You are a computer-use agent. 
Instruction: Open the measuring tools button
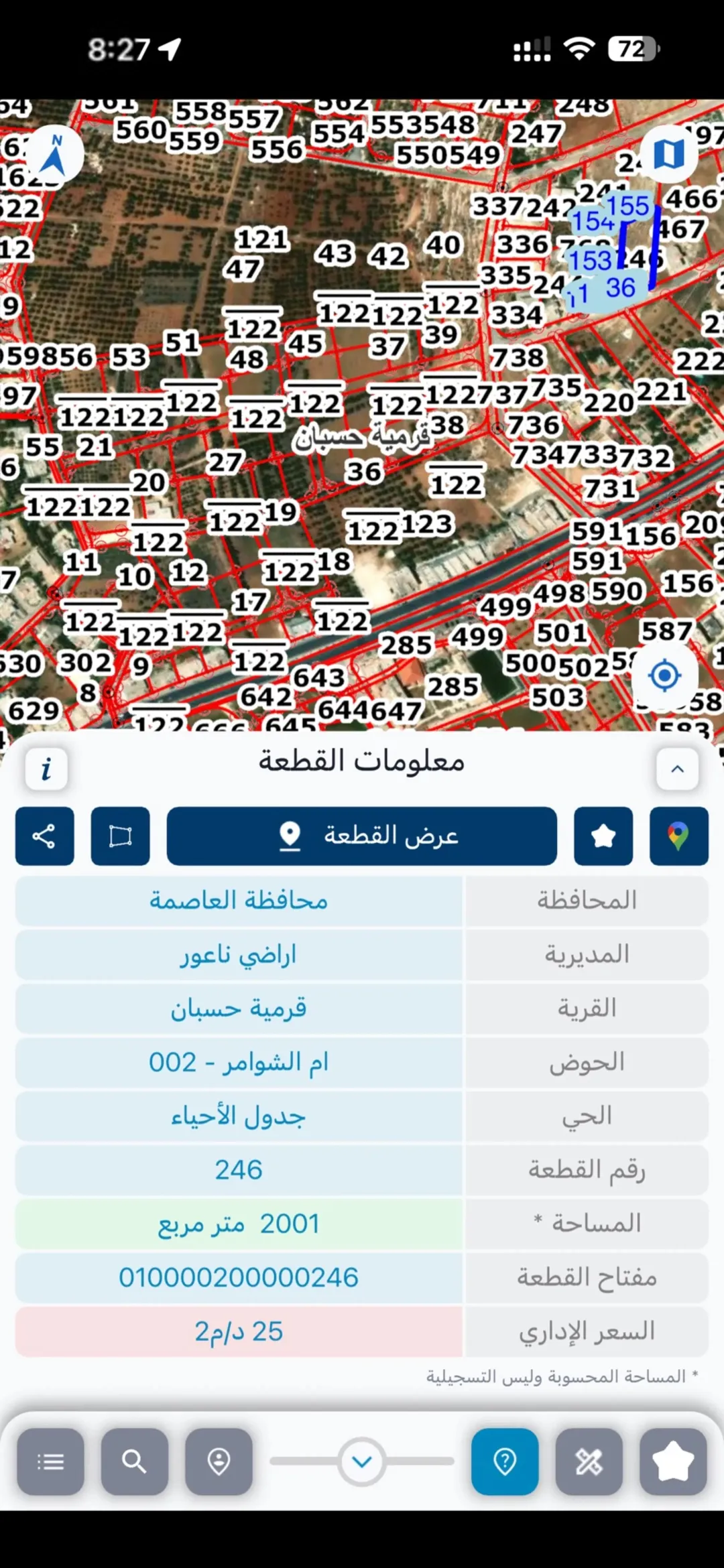[589, 1461]
